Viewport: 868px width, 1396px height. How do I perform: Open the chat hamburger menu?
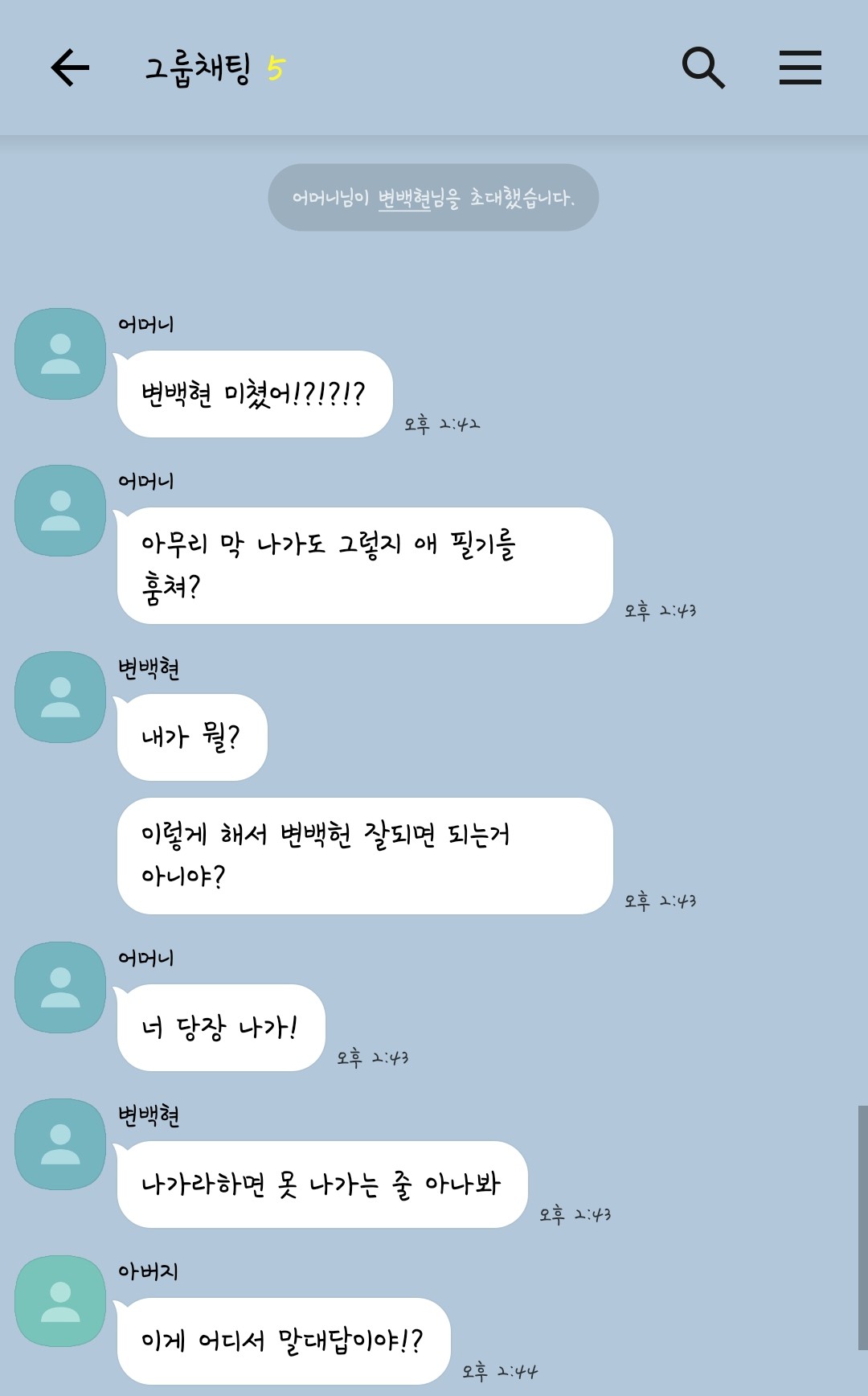[800, 68]
